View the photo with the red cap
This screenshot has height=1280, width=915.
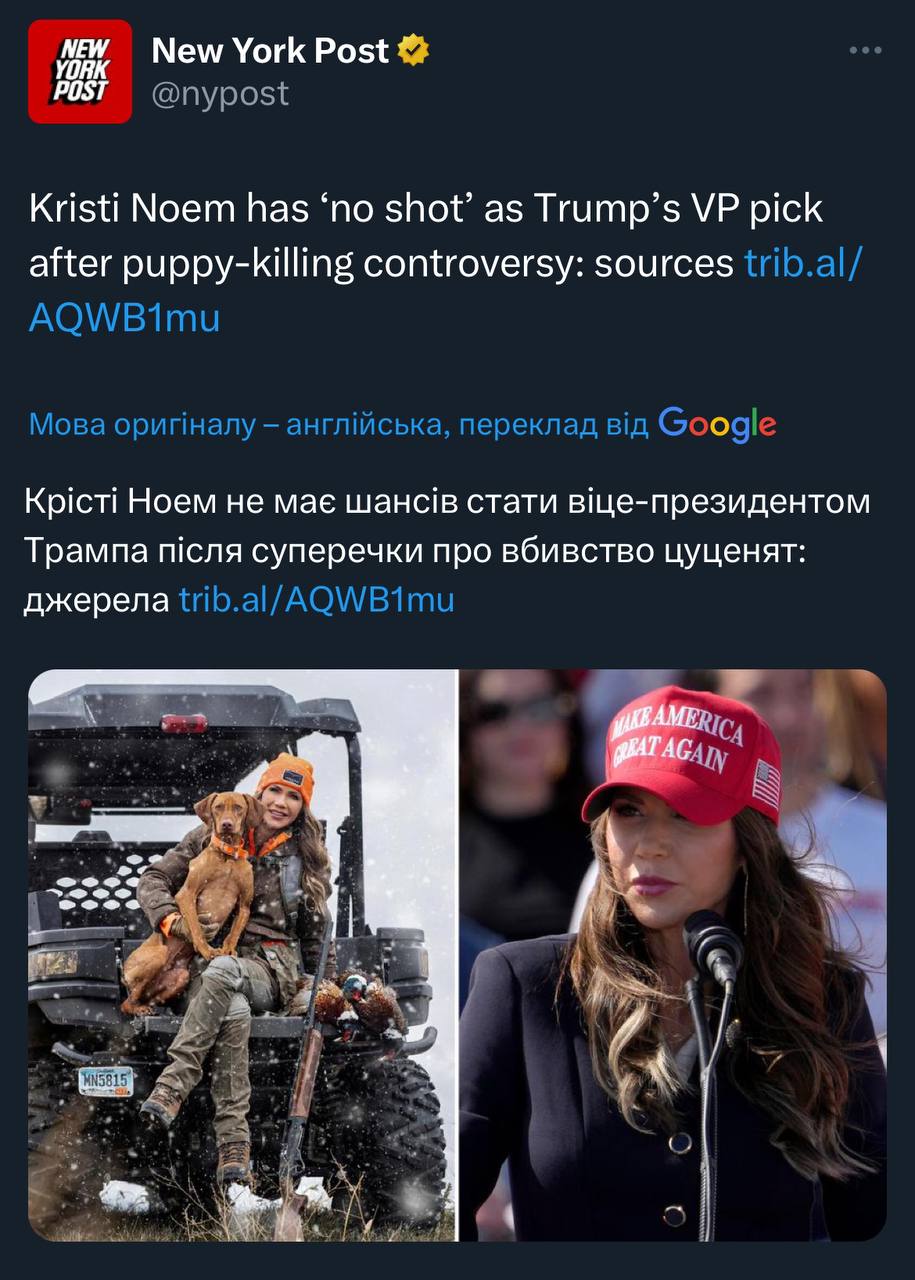(x=673, y=955)
